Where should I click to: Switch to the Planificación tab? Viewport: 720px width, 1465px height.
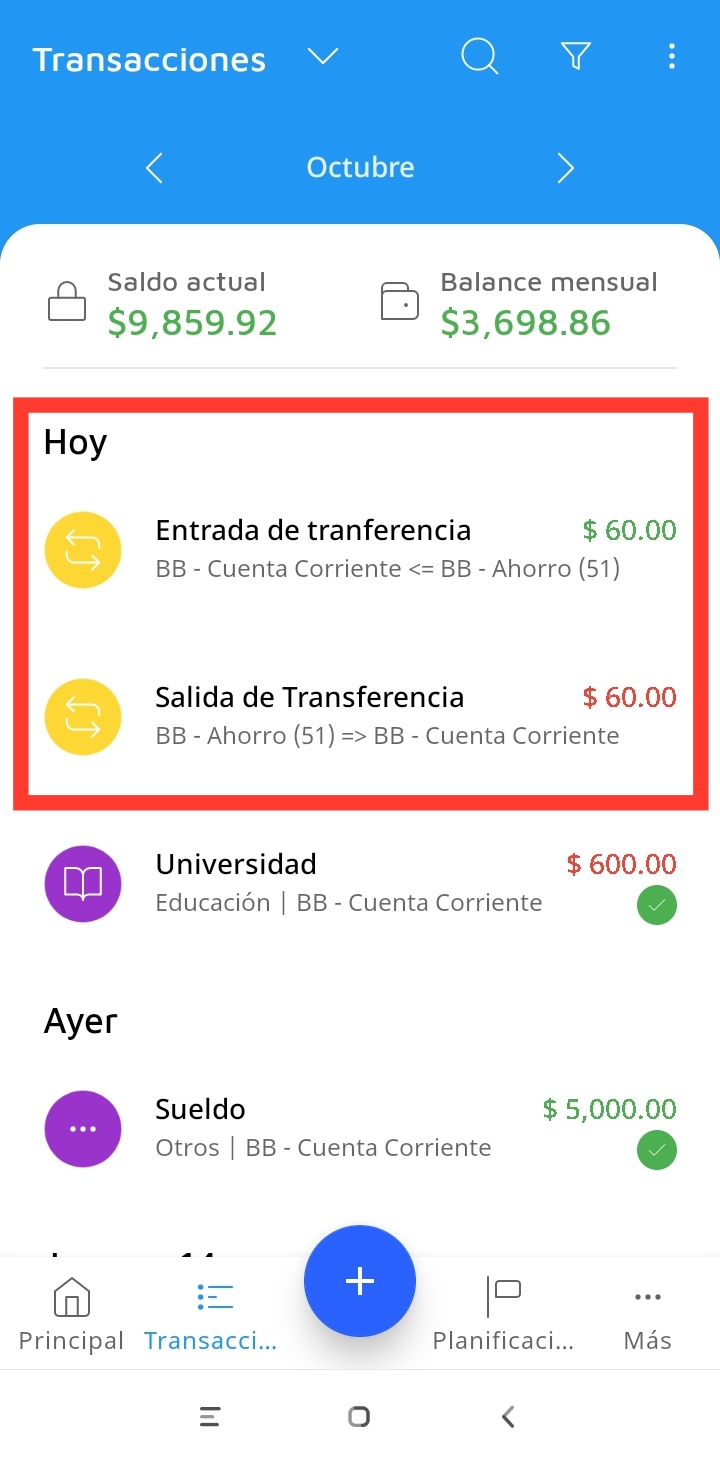503,1314
